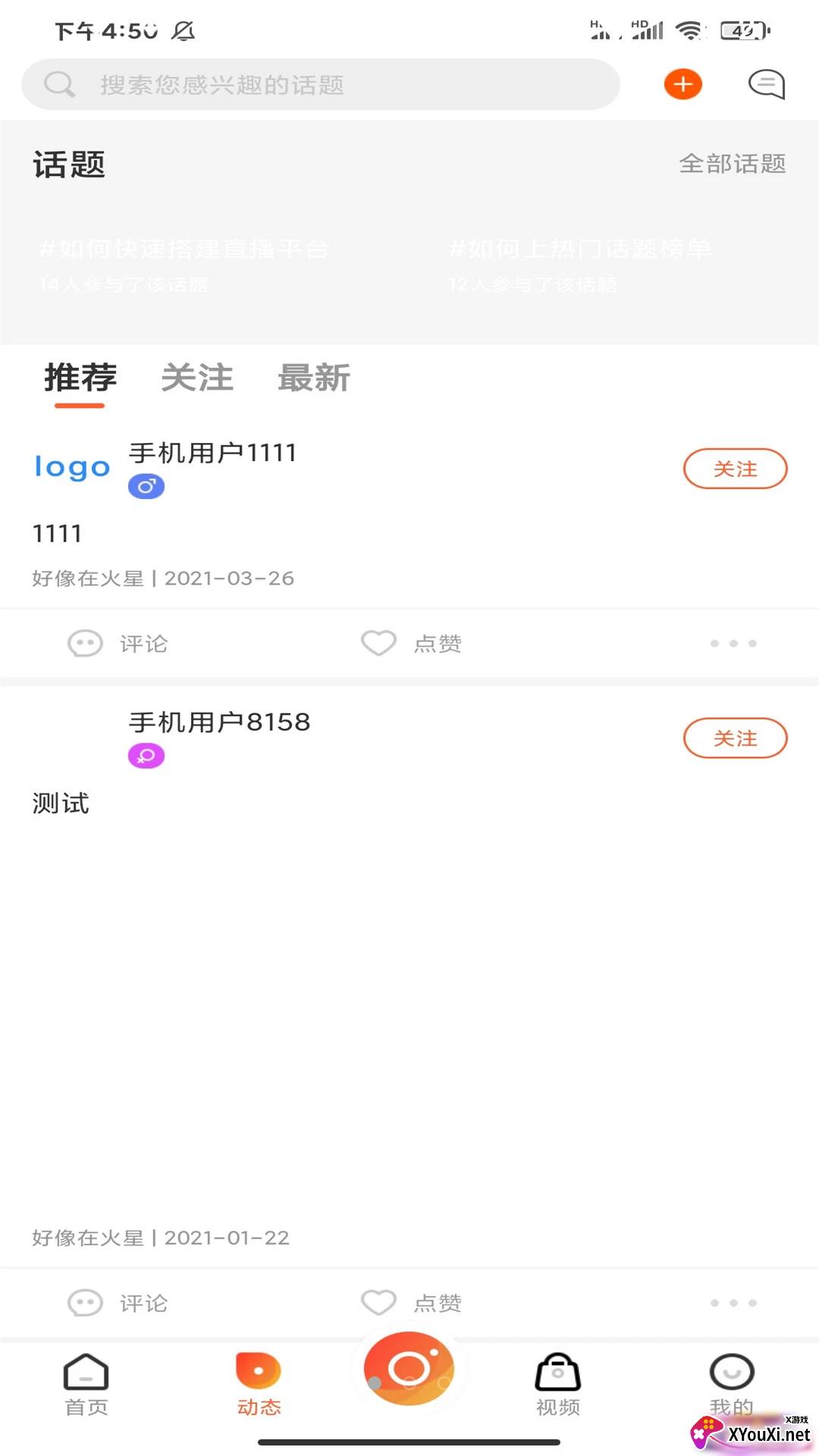Switch to the 最新 tab
Image resolution: width=819 pixels, height=1456 pixels.
pos(314,378)
